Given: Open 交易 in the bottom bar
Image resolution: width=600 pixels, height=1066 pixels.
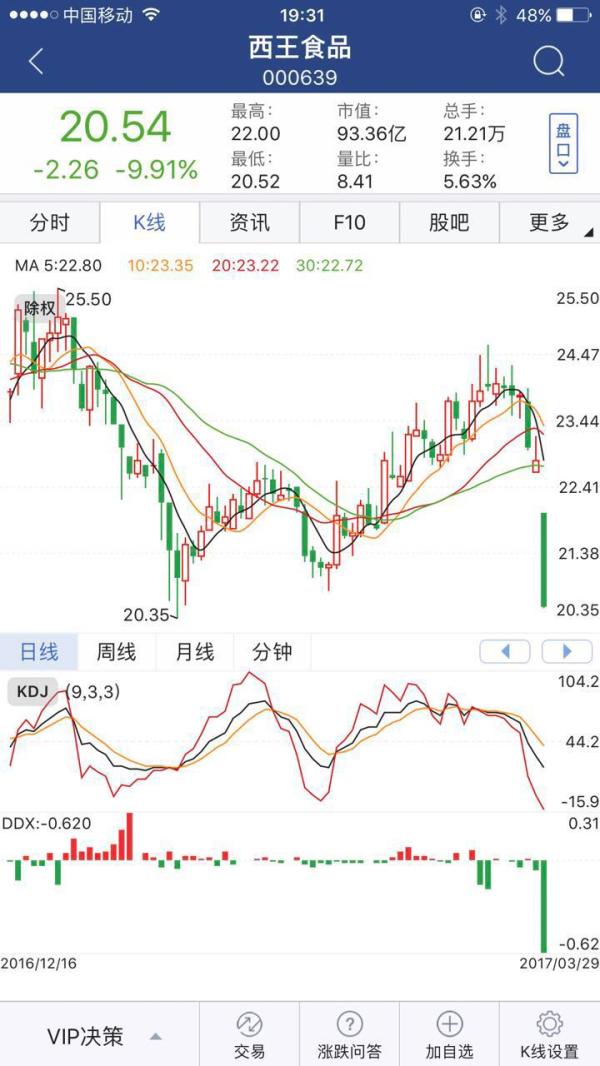Looking at the screenshot, I should click(249, 1035).
